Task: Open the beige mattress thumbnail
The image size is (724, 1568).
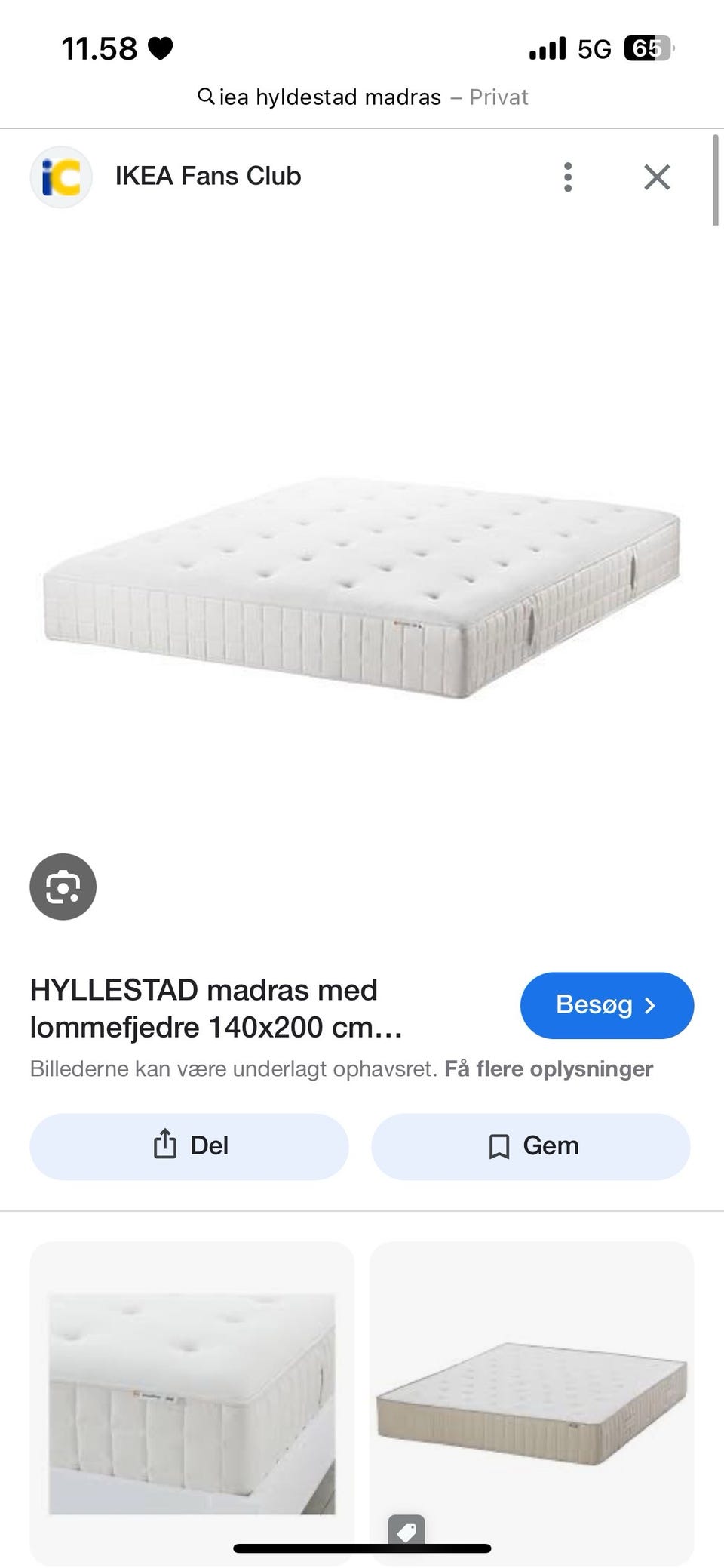Action: 532,1402
